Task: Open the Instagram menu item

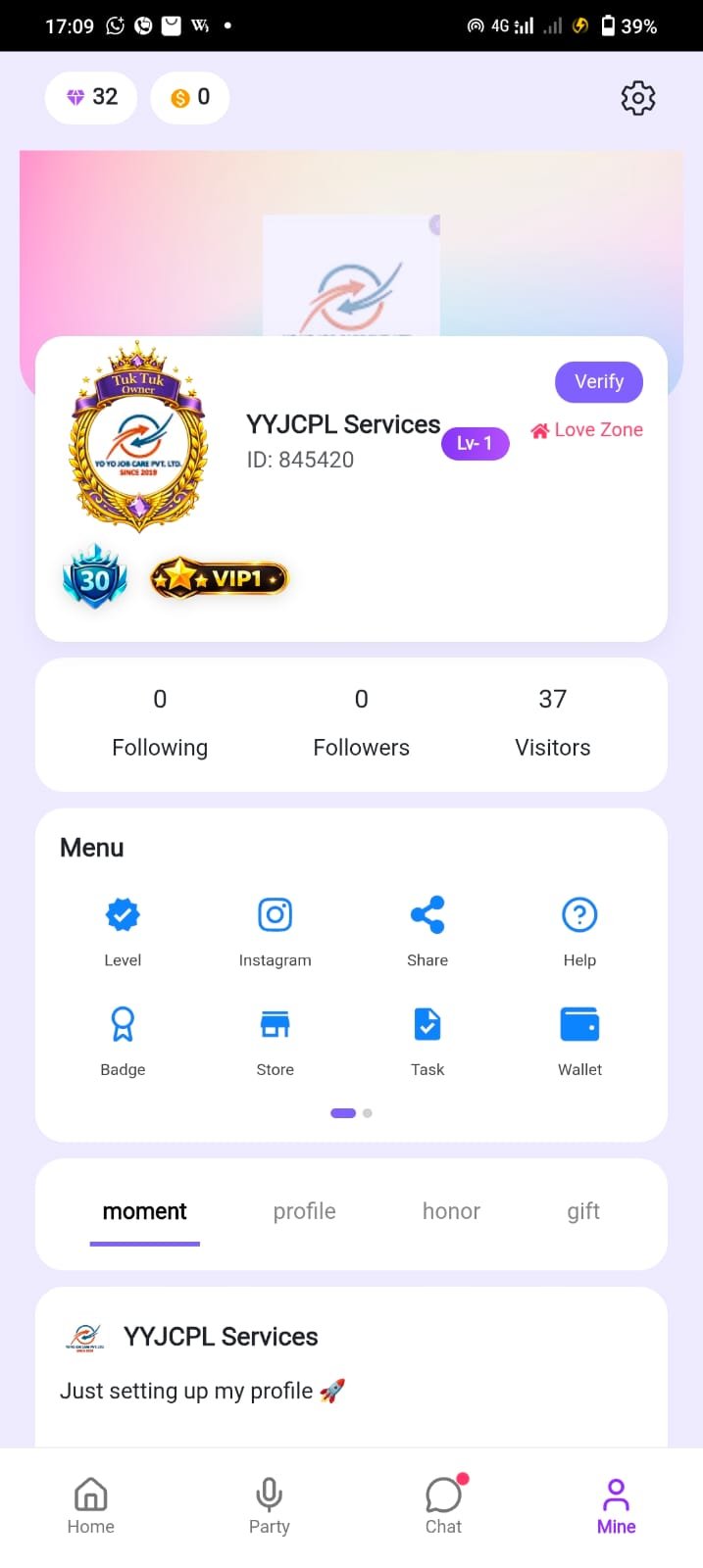Action: [275, 929]
